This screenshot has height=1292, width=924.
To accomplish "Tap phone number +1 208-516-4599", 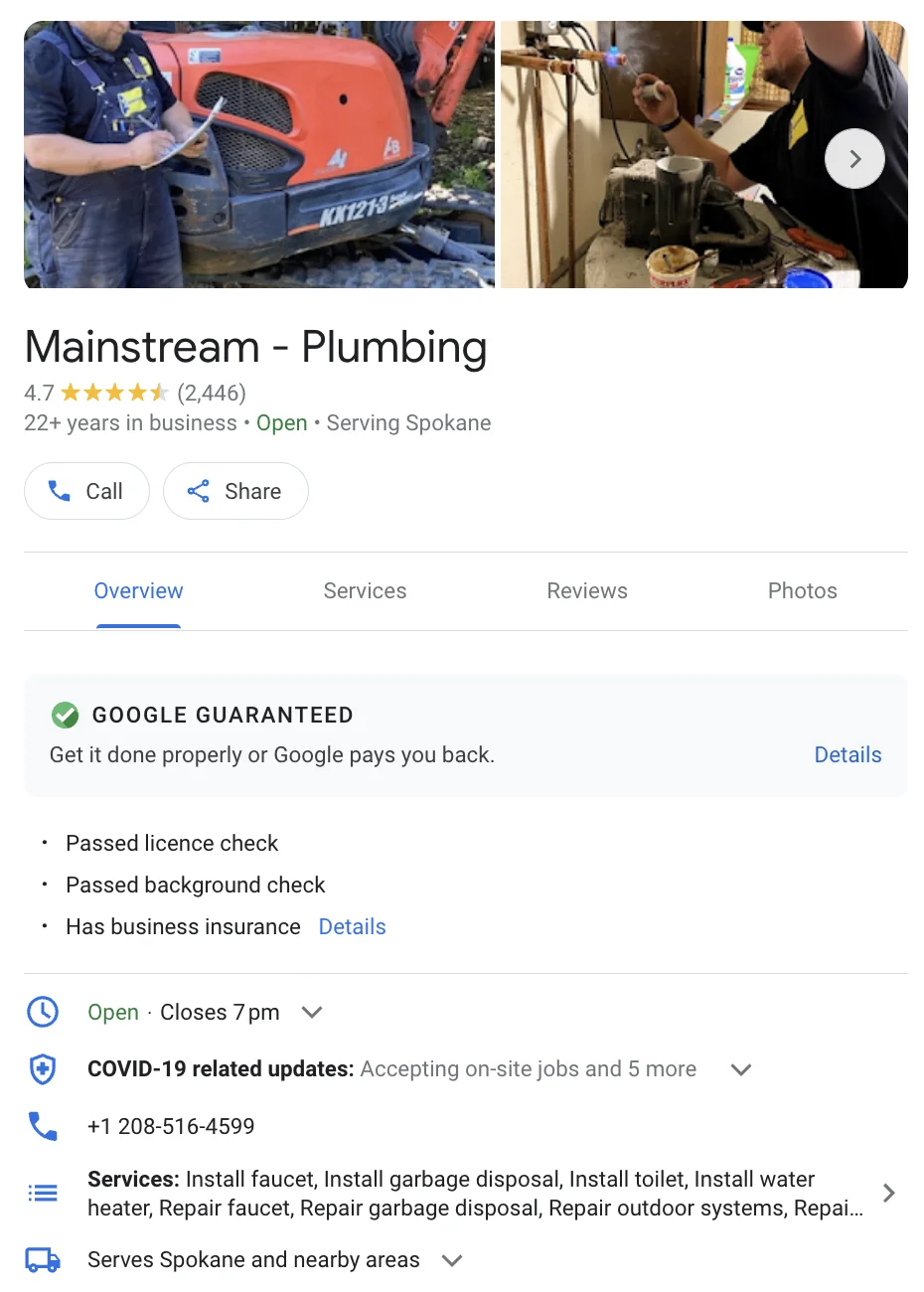I will click(x=171, y=1127).
